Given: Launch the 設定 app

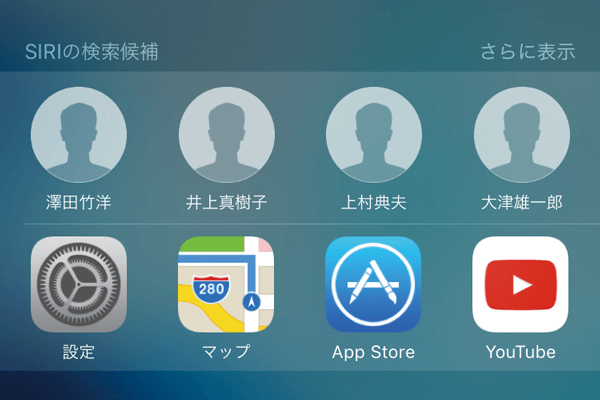Looking at the screenshot, I should (x=79, y=284).
